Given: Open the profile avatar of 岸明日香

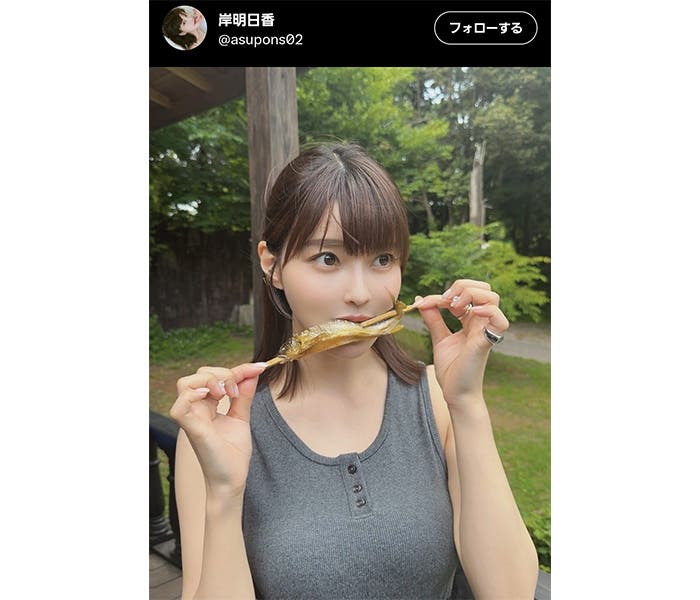Looking at the screenshot, I should pos(184,28).
